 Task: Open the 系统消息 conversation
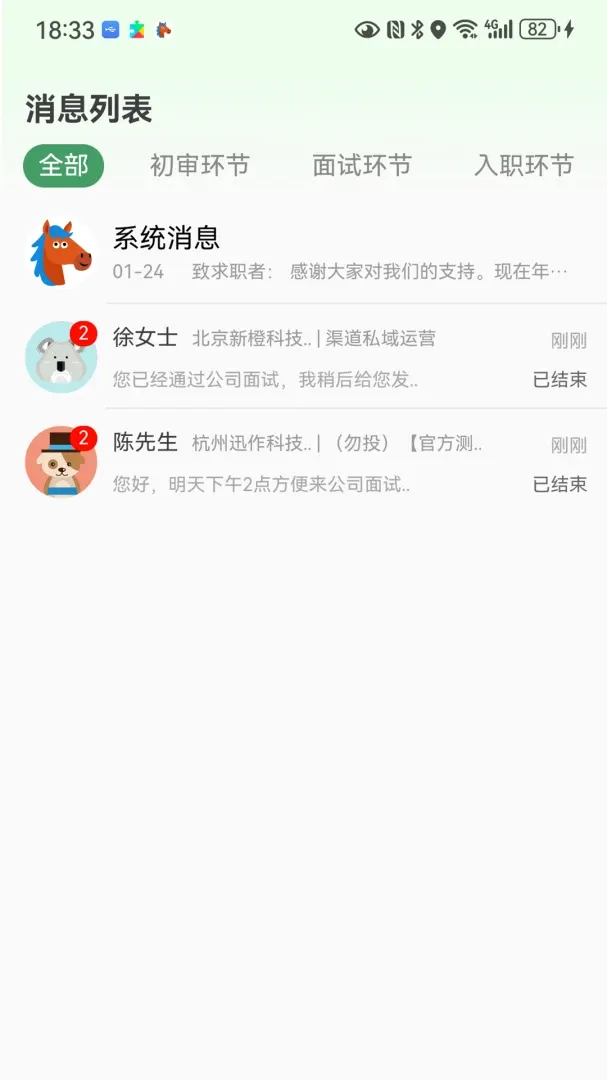coord(303,252)
